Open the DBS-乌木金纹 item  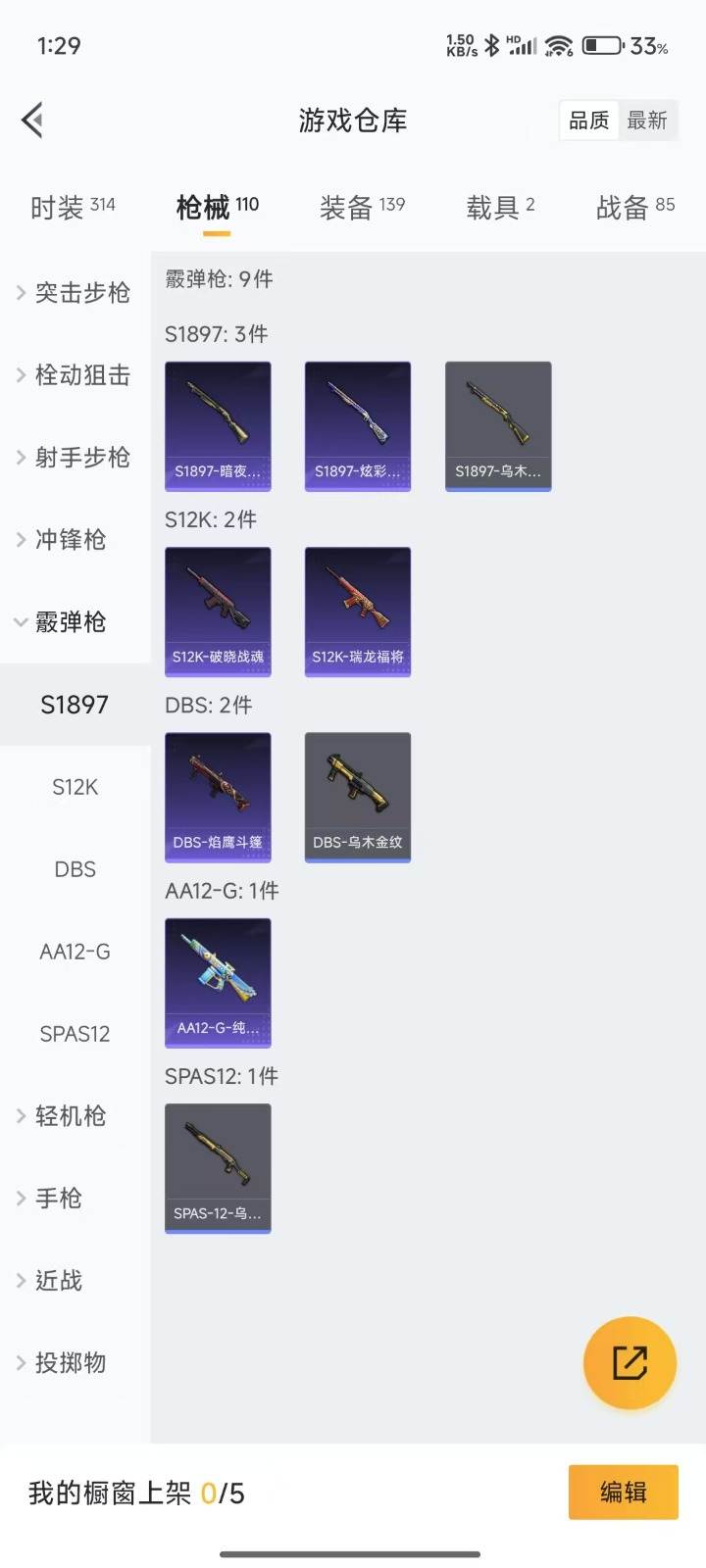[358, 797]
